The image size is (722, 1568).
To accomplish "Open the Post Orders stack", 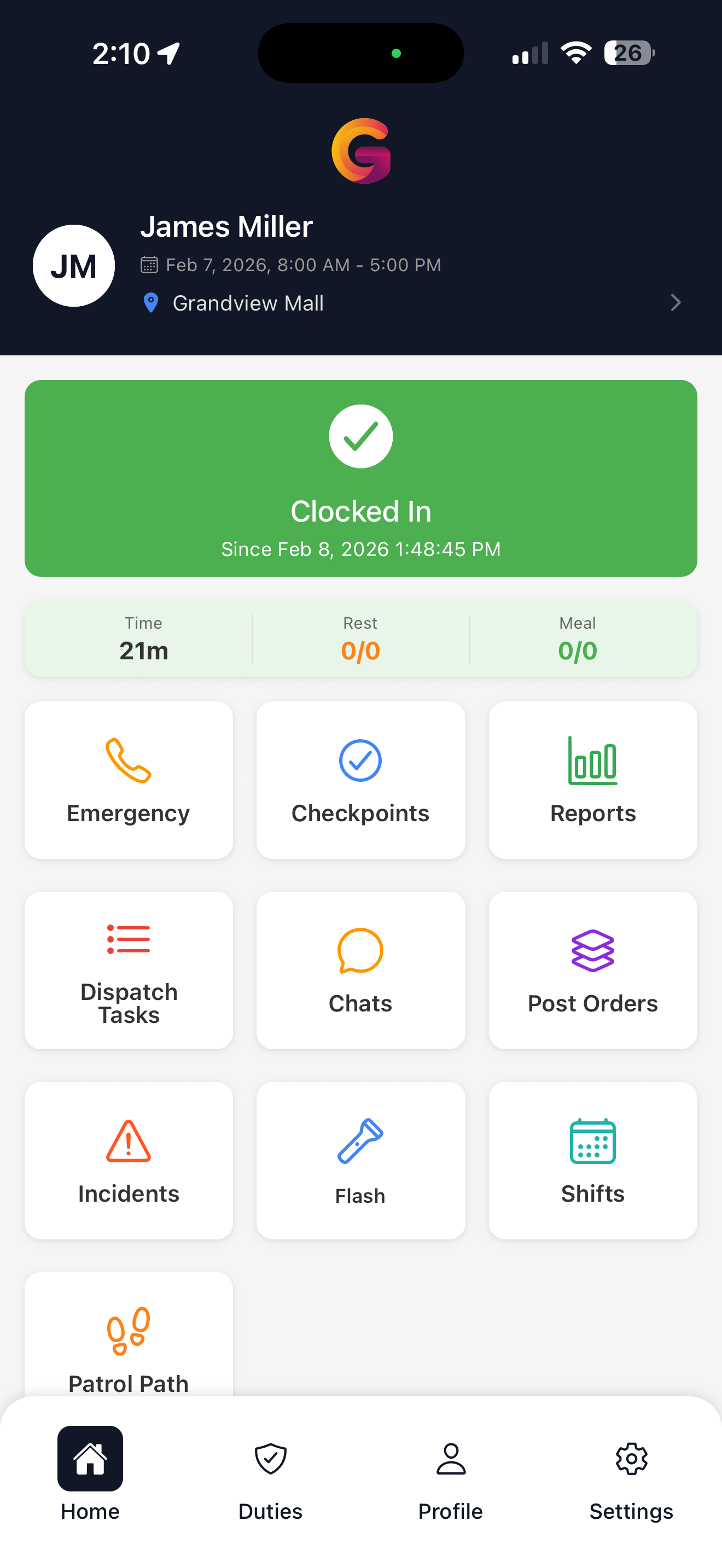I will point(592,970).
